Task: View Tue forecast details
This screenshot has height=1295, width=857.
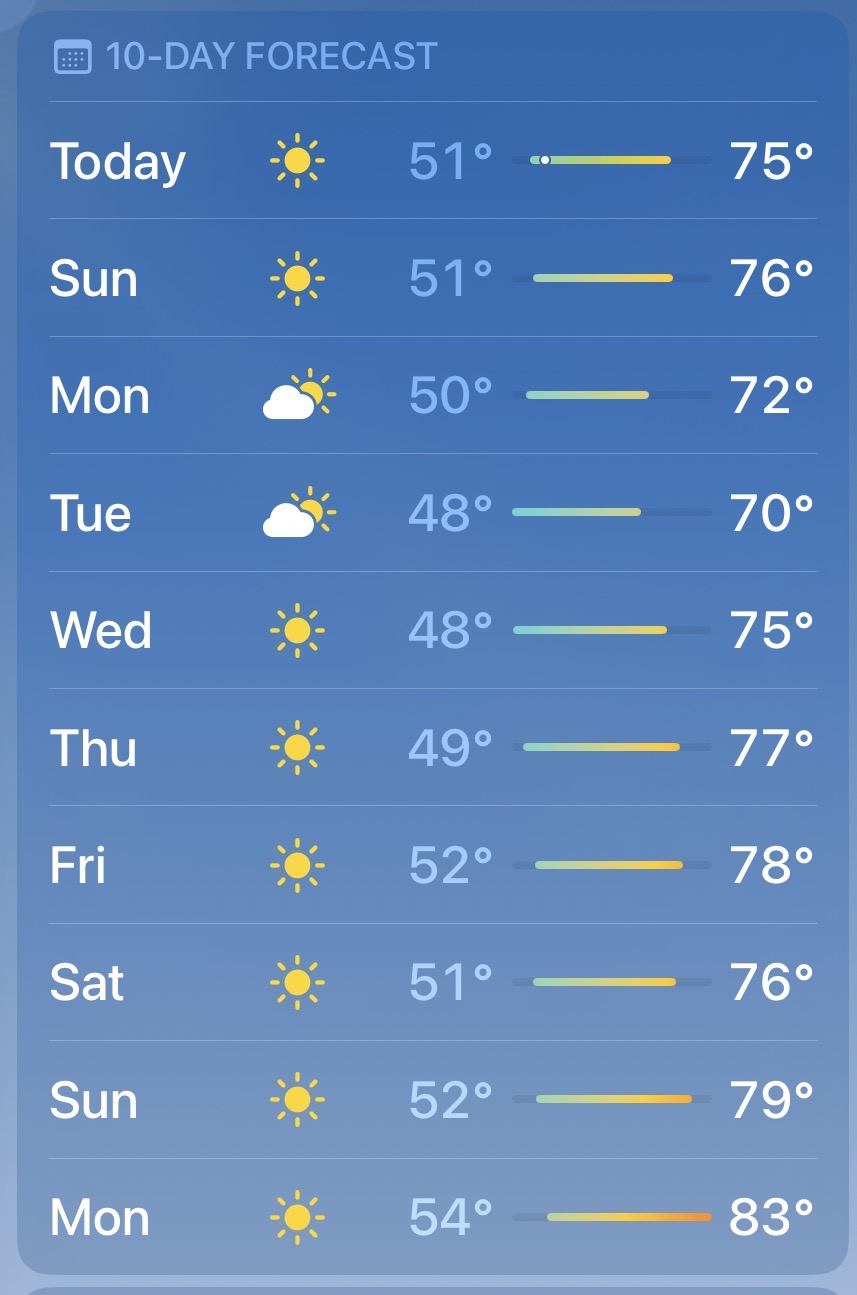Action: [432, 513]
